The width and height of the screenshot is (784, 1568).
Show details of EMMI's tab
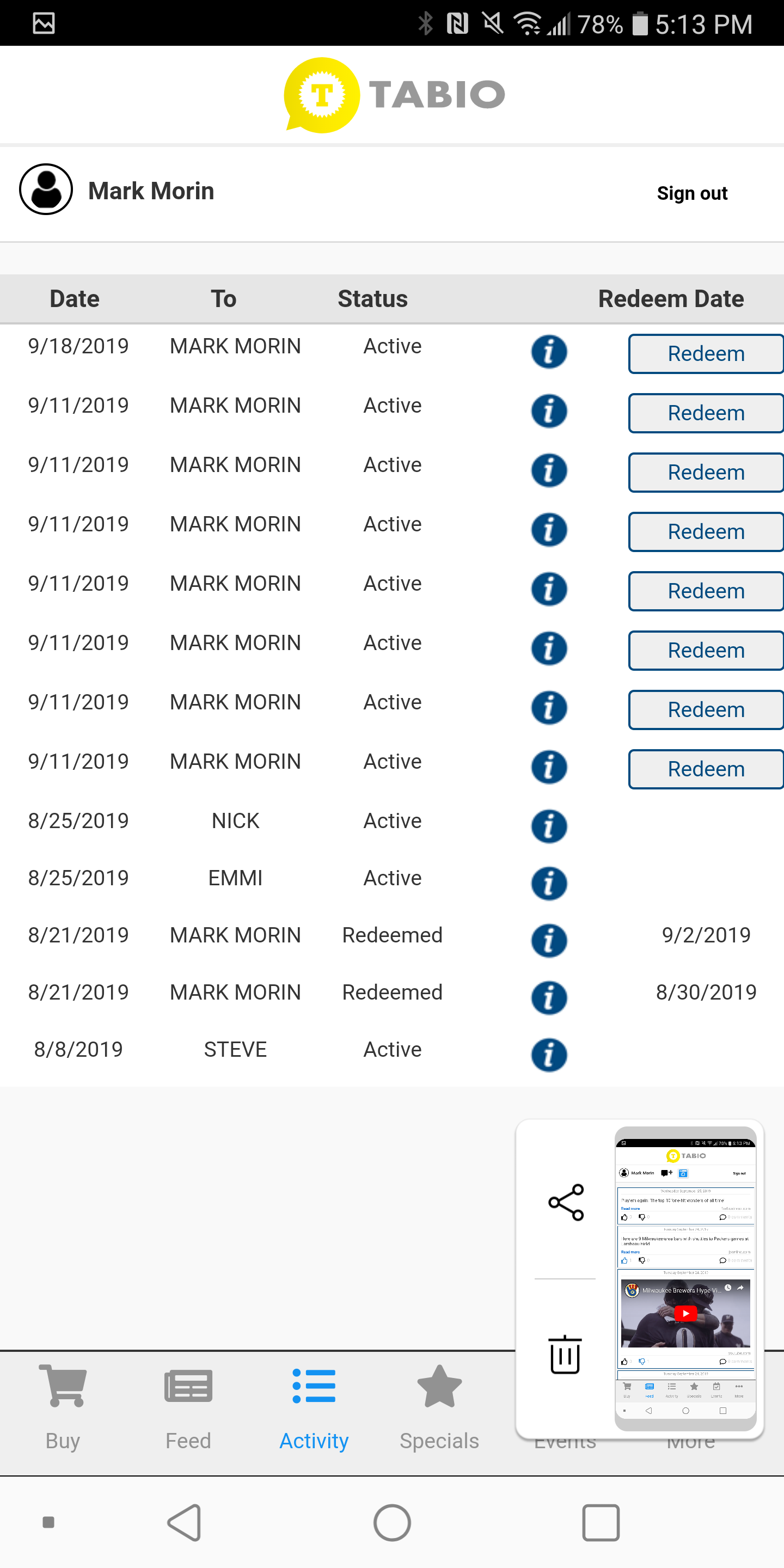(548, 884)
